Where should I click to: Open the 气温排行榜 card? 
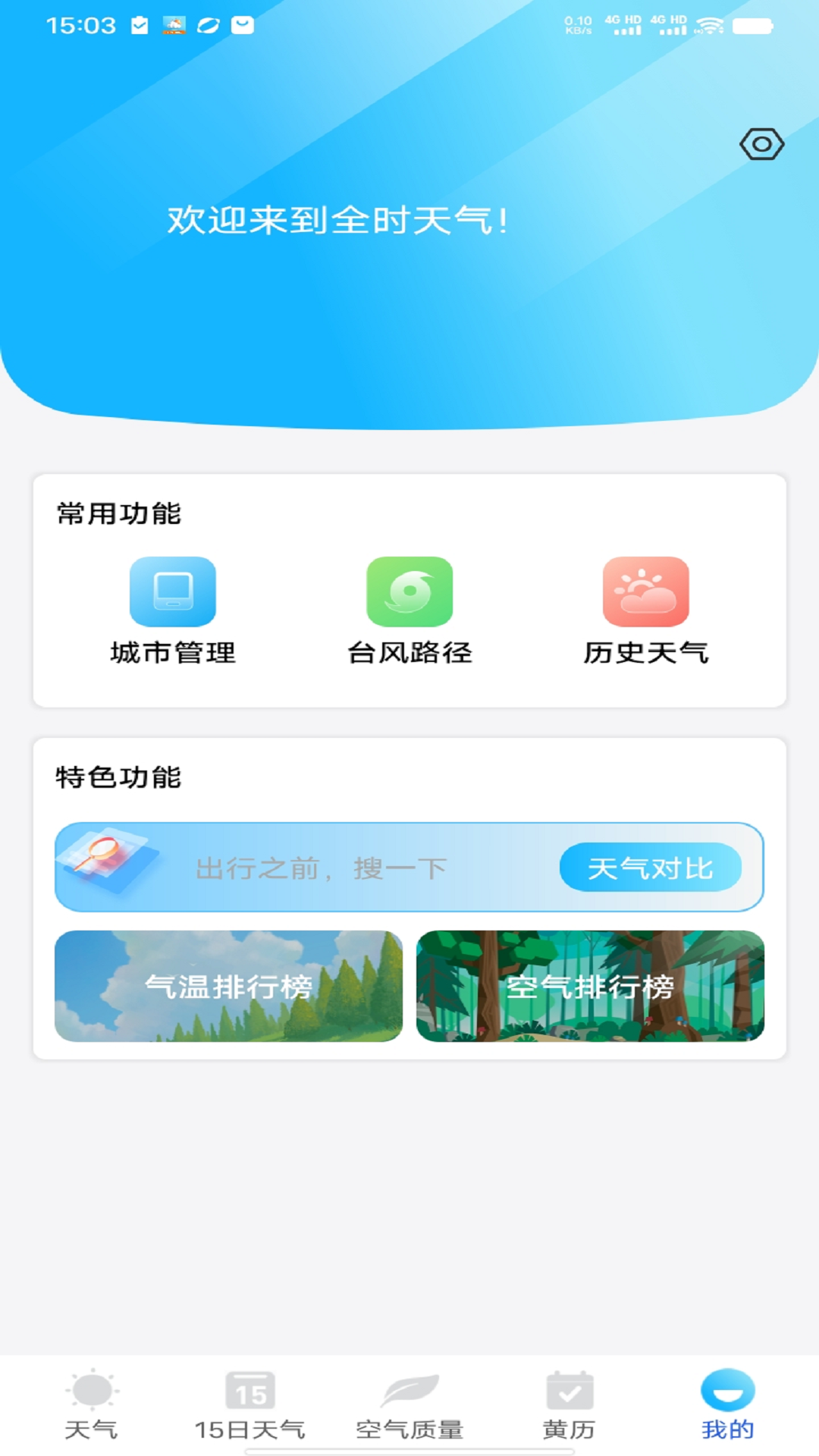pyautogui.click(x=228, y=986)
